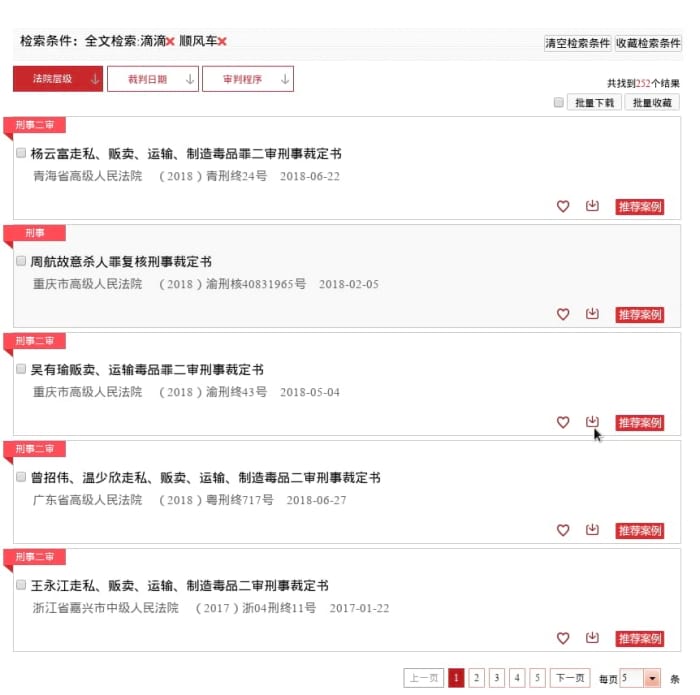
Task: Tap 下一页 to go forward
Action: pos(570,678)
